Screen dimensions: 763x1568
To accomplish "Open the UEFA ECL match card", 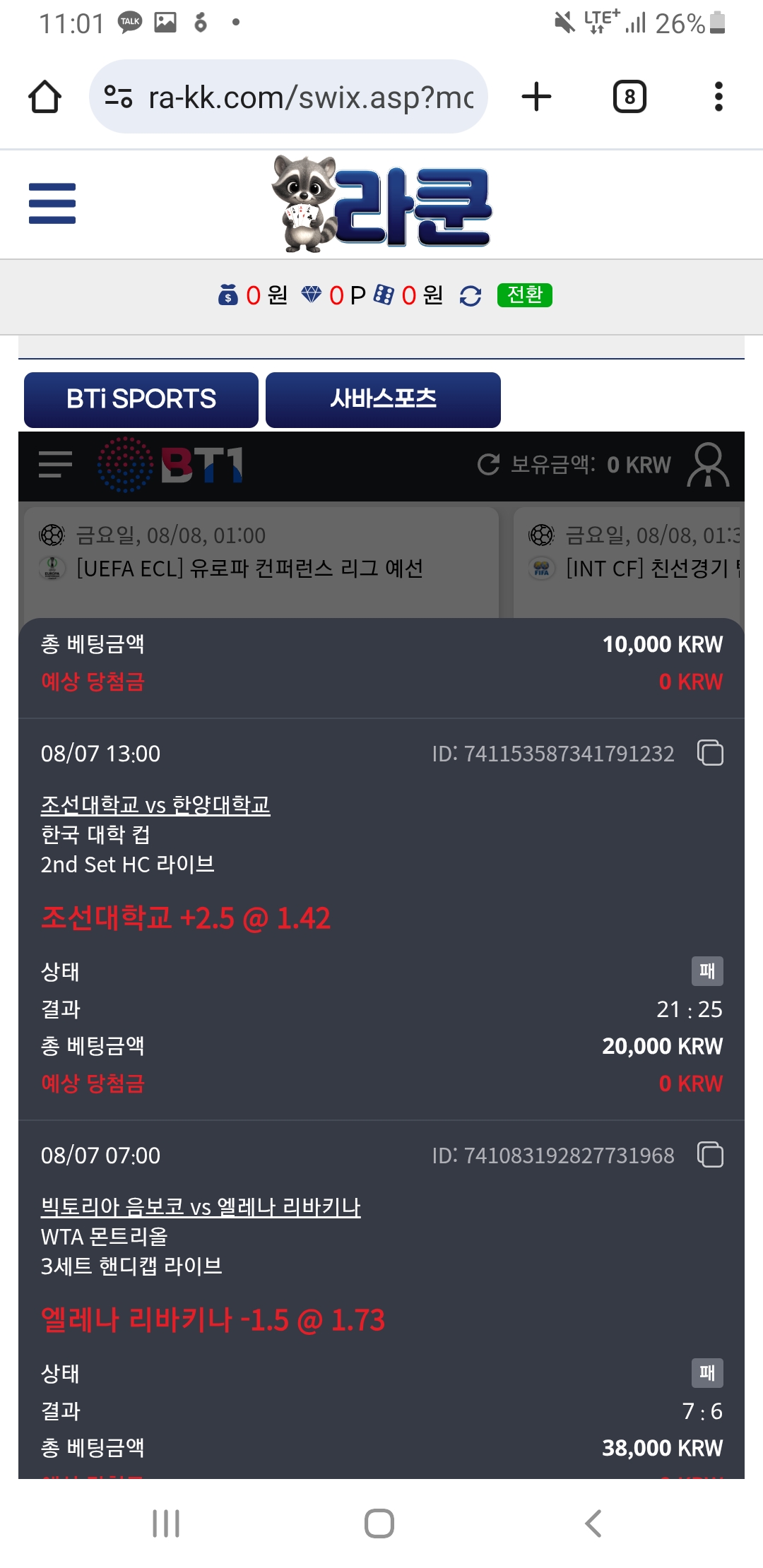I will pos(261,558).
